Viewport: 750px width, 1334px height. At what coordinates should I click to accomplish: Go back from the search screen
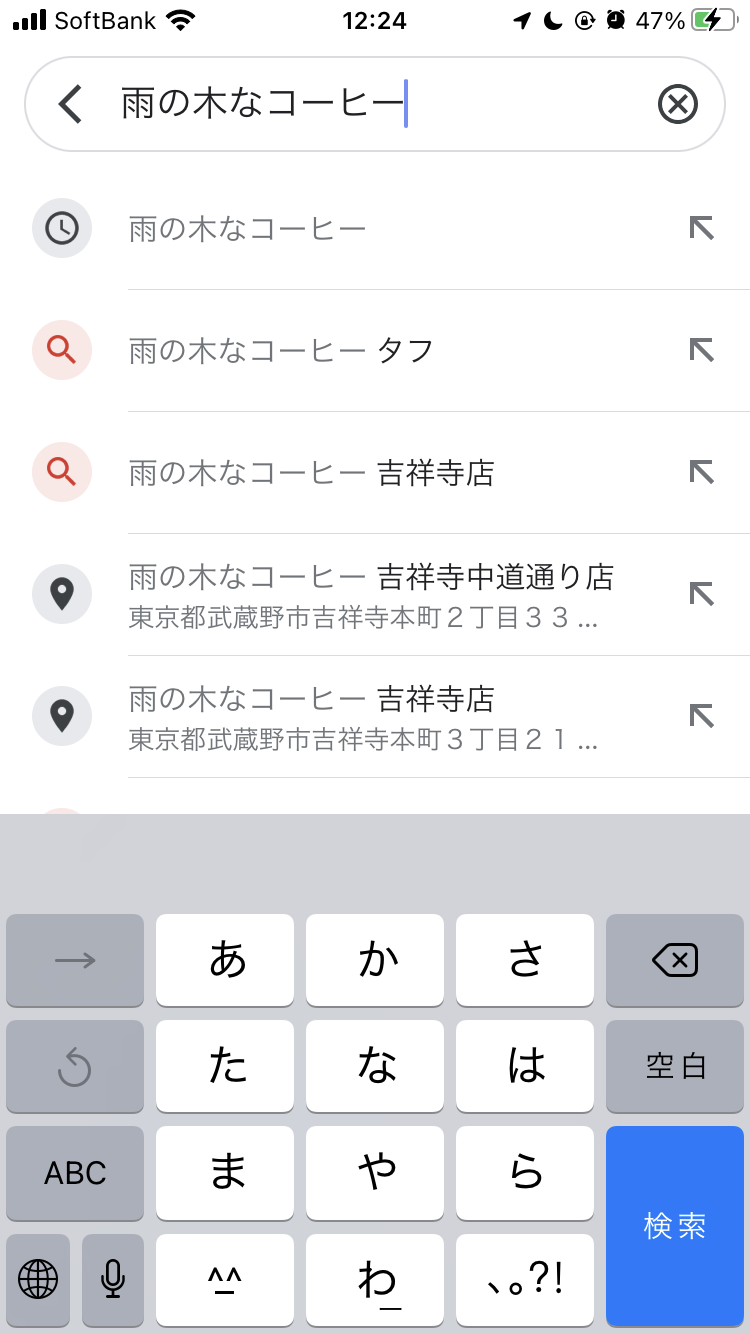click(70, 104)
